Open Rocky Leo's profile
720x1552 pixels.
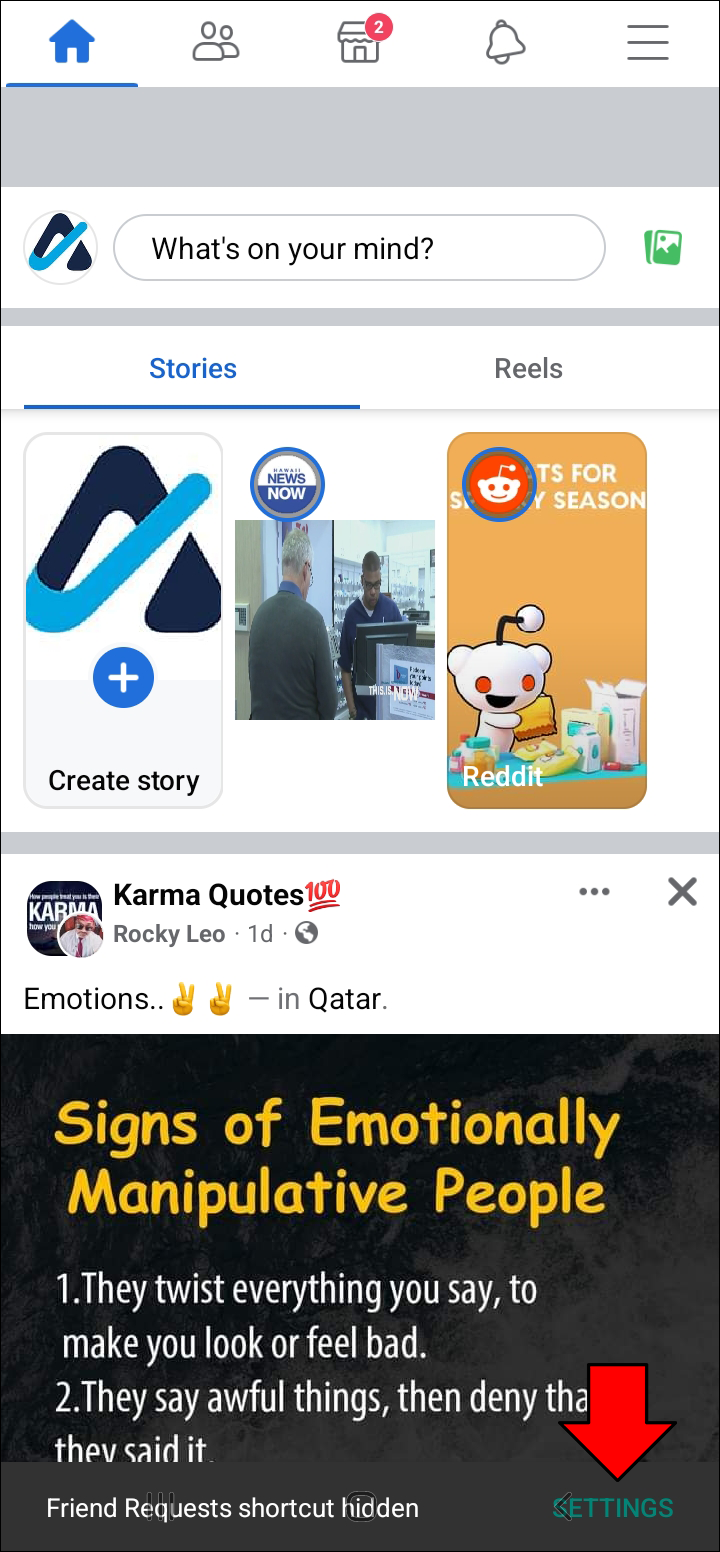[x=168, y=934]
